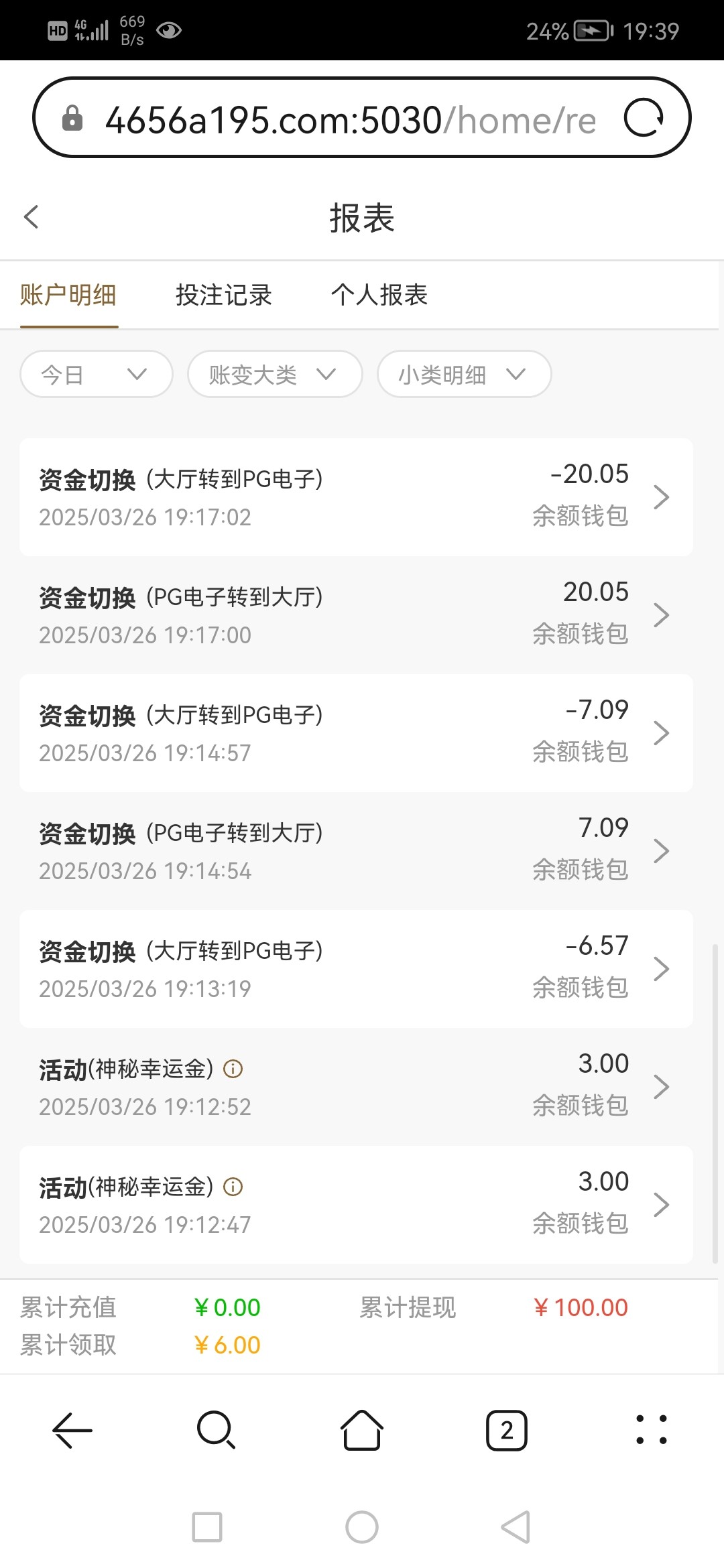The height and width of the screenshot is (1568, 724).
Task: Open the 账变大类 filter dropdown
Action: pyautogui.click(x=274, y=374)
